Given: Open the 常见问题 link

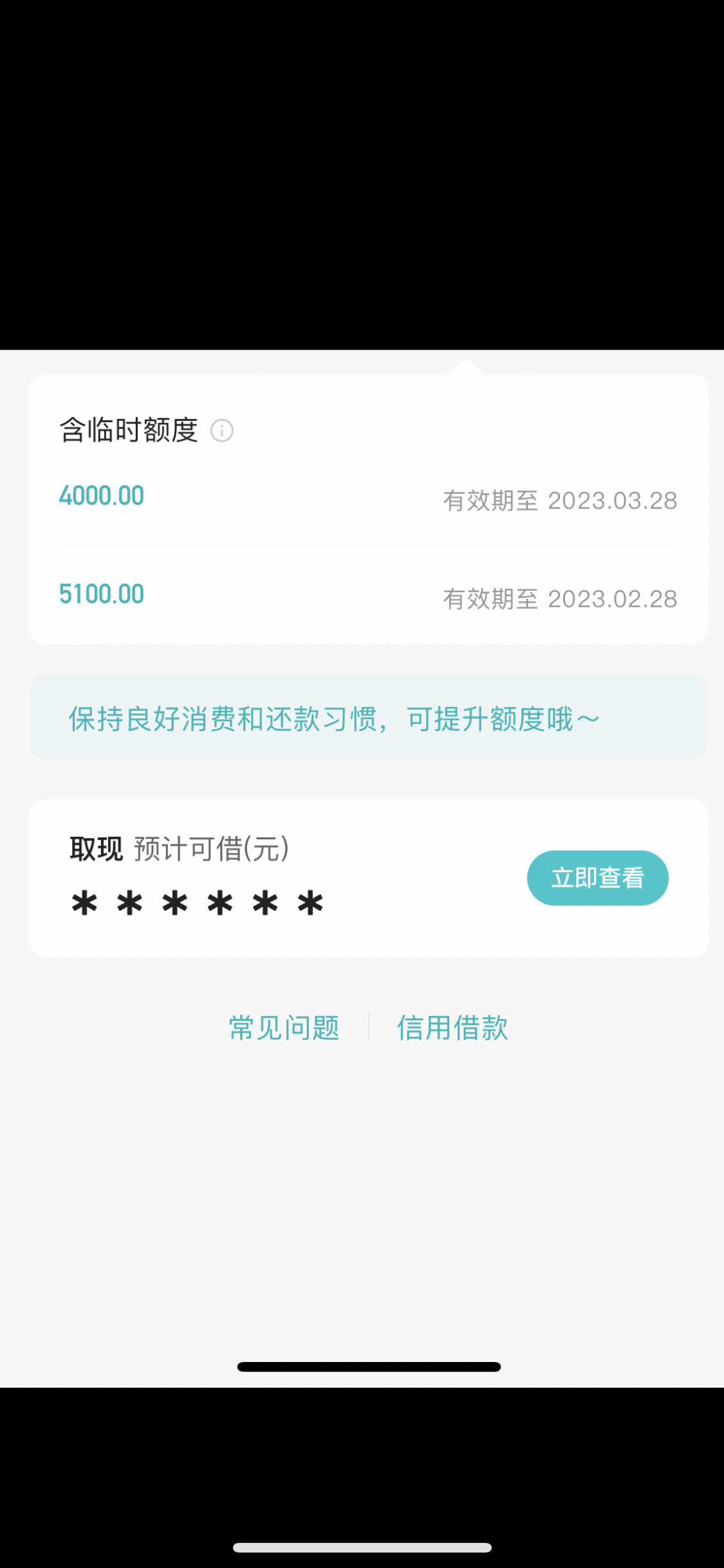Looking at the screenshot, I should point(284,1027).
